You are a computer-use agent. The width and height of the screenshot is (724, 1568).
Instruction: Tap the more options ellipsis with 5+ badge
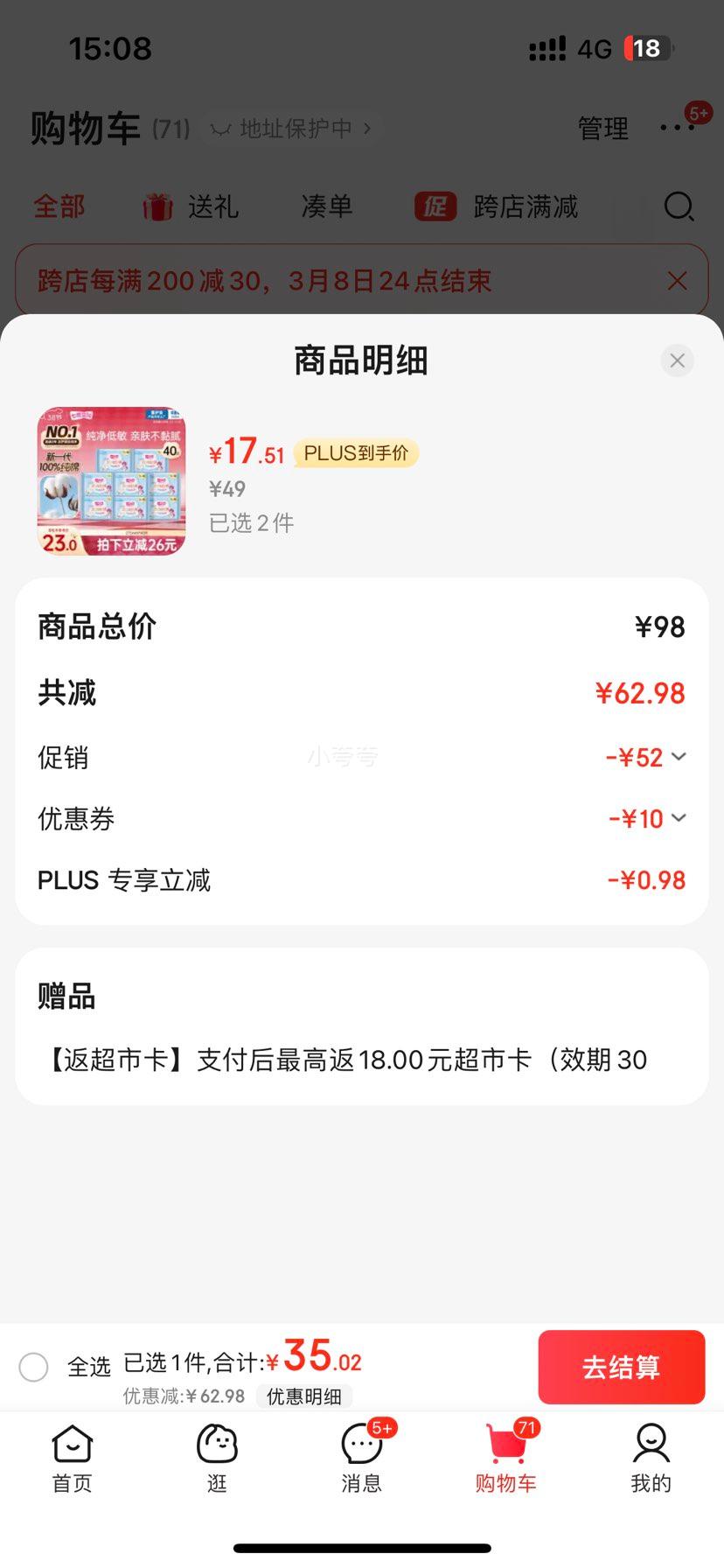click(676, 128)
